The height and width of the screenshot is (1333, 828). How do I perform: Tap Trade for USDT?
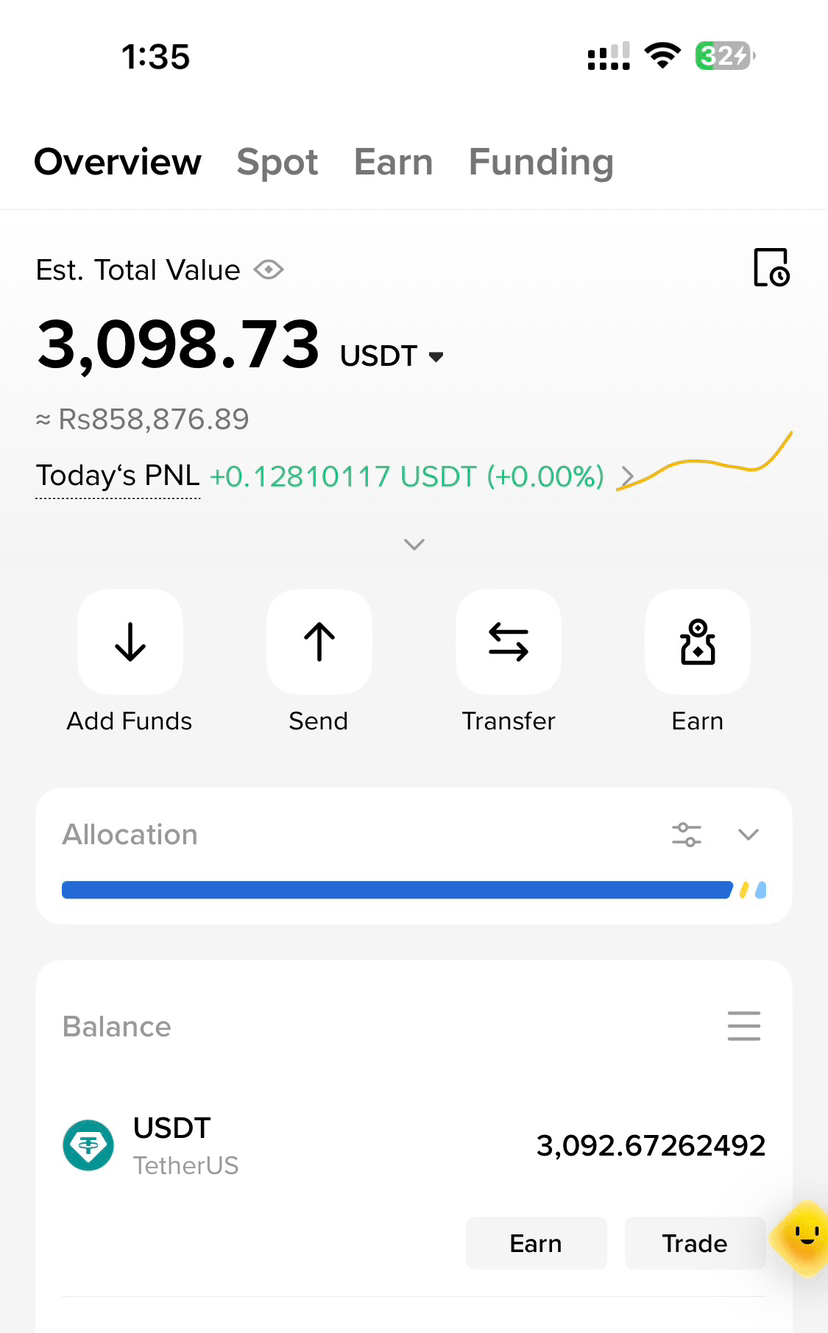coord(695,1243)
